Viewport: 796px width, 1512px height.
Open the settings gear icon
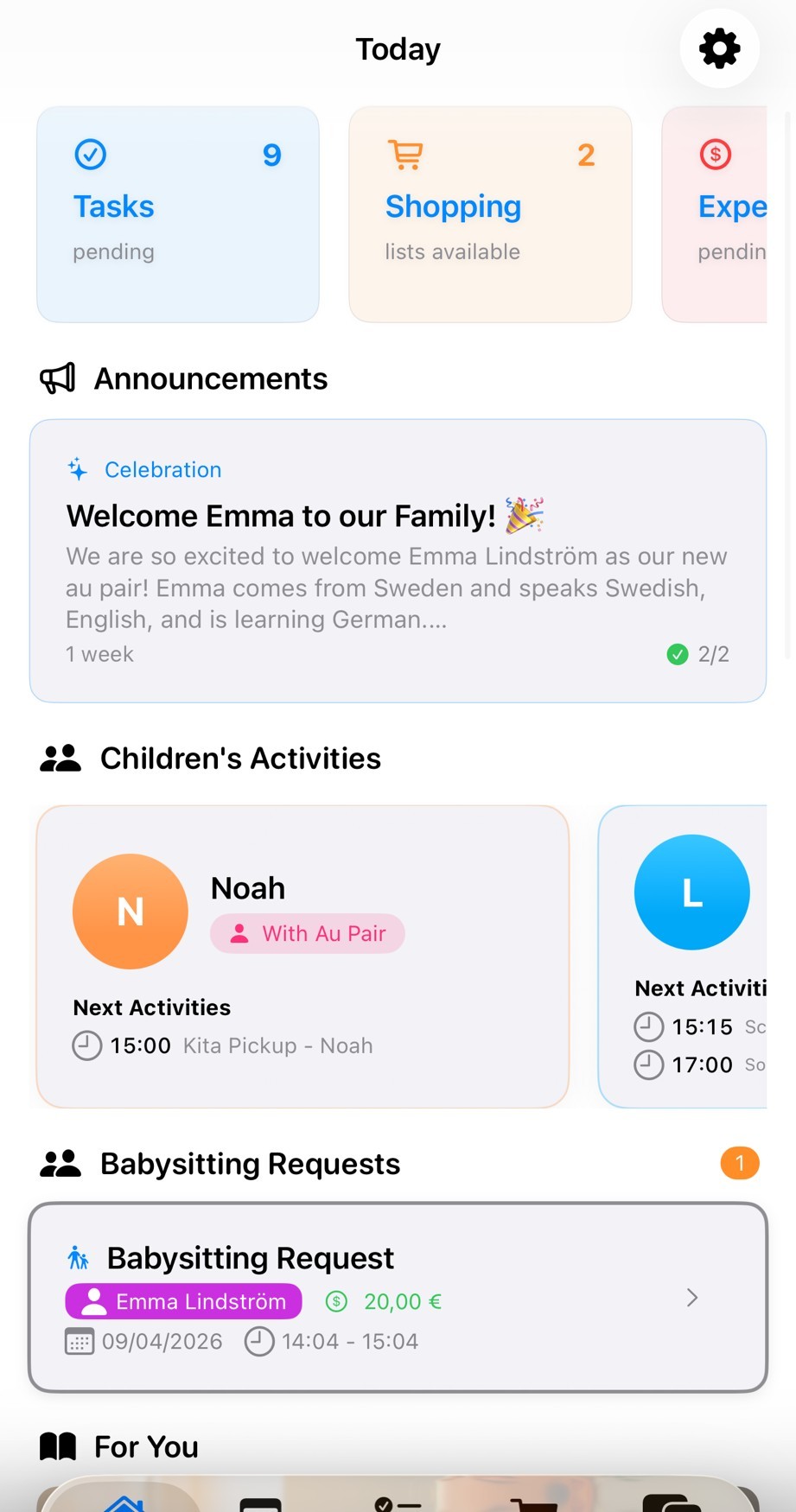coord(718,49)
